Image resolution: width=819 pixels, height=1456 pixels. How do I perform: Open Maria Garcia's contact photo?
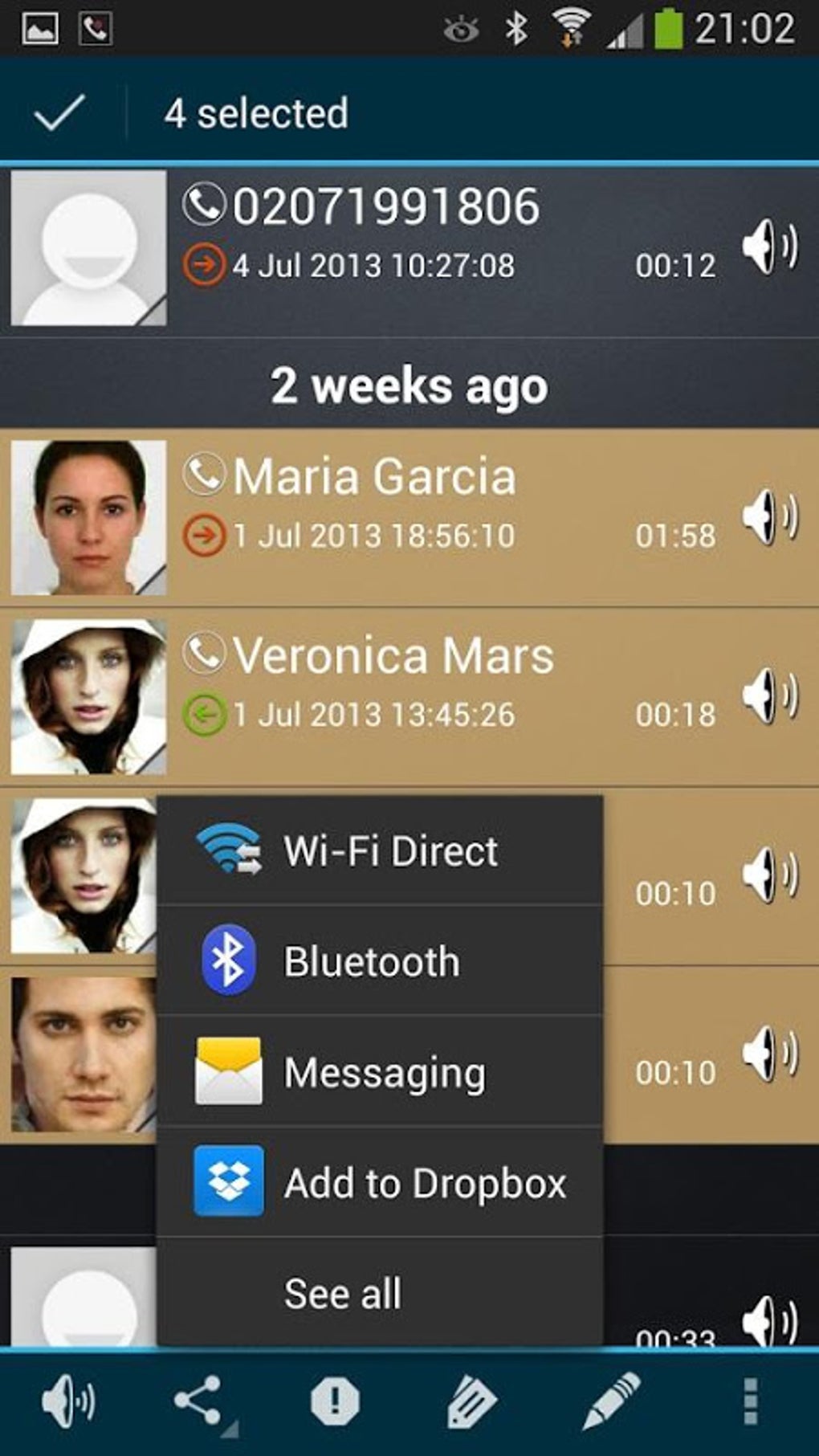(x=88, y=518)
